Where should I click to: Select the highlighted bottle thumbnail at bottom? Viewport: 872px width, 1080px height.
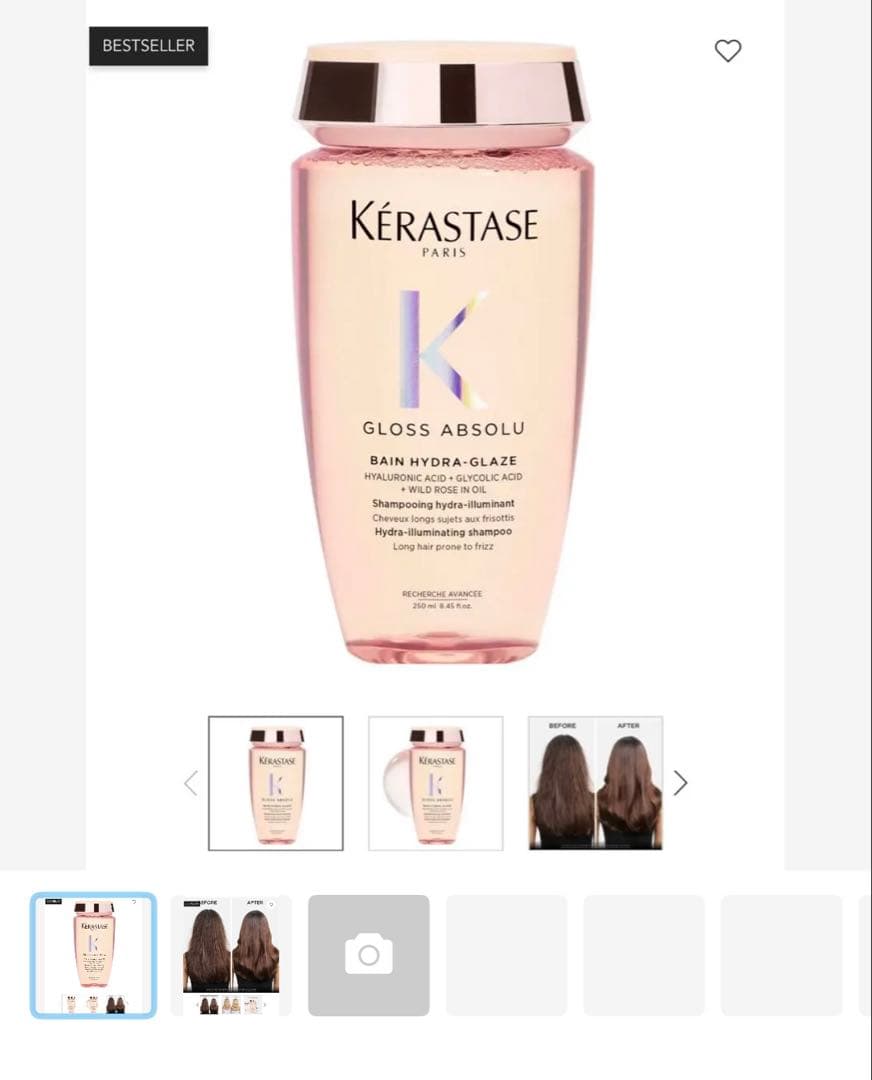[x=93, y=953]
